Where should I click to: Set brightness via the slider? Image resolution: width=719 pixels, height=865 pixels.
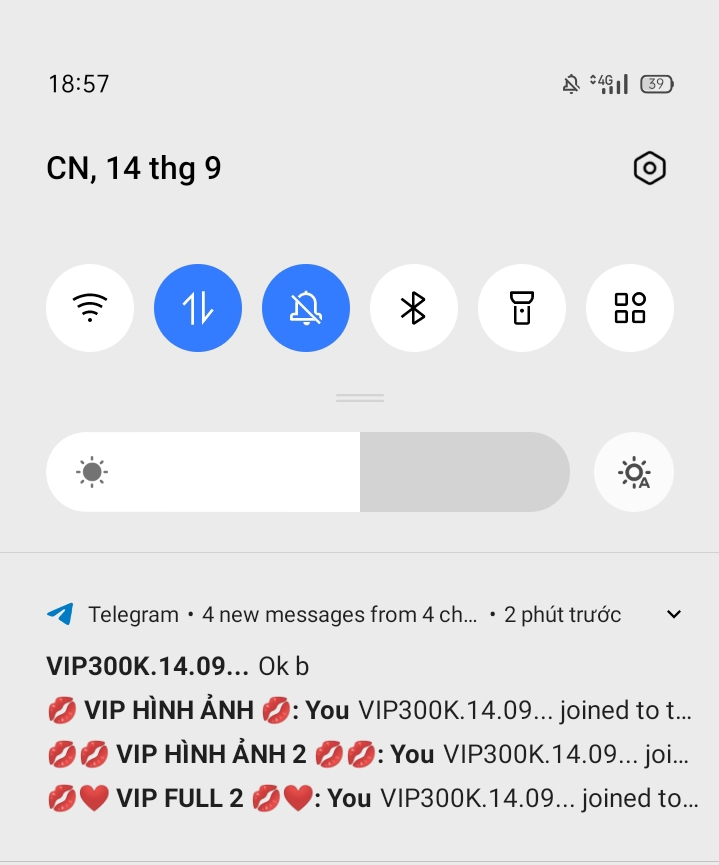tap(308, 472)
